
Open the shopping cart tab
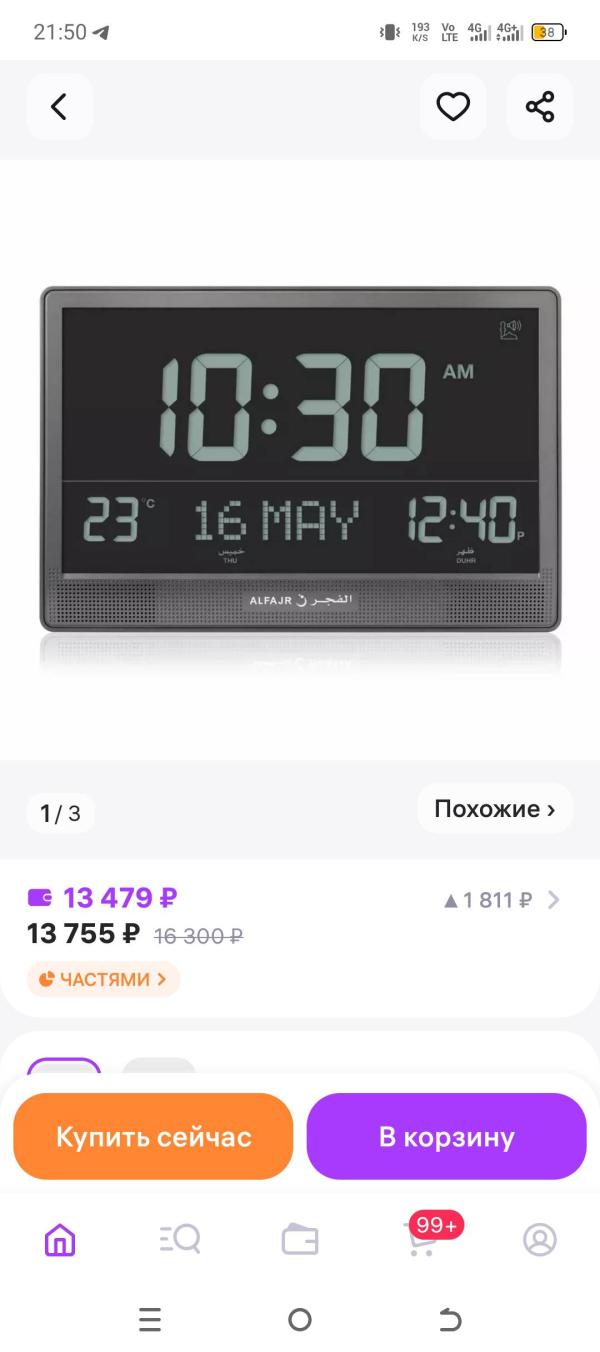click(x=421, y=1240)
